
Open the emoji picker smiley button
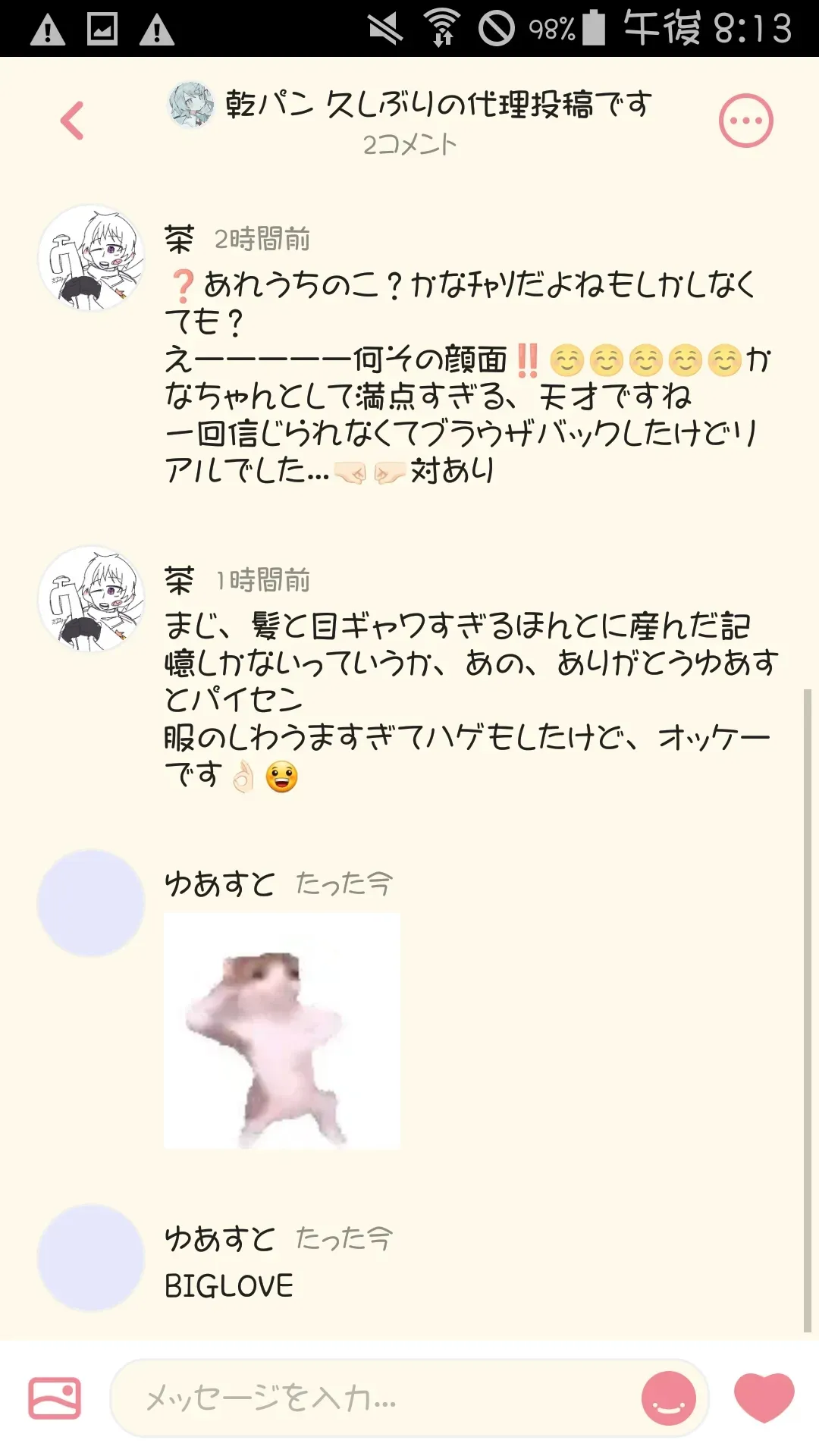pos(669,1398)
